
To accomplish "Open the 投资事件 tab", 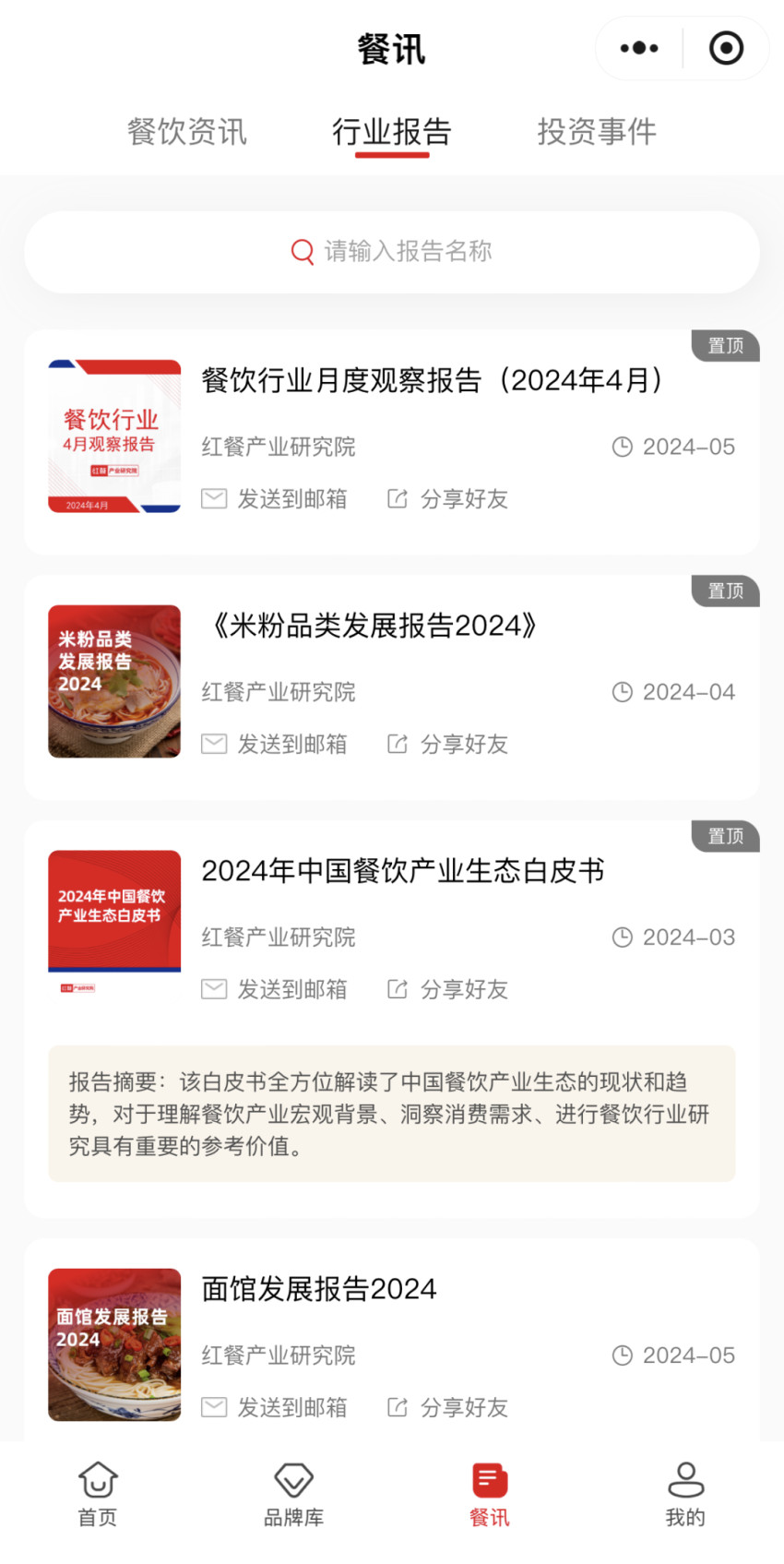I will coord(597,132).
